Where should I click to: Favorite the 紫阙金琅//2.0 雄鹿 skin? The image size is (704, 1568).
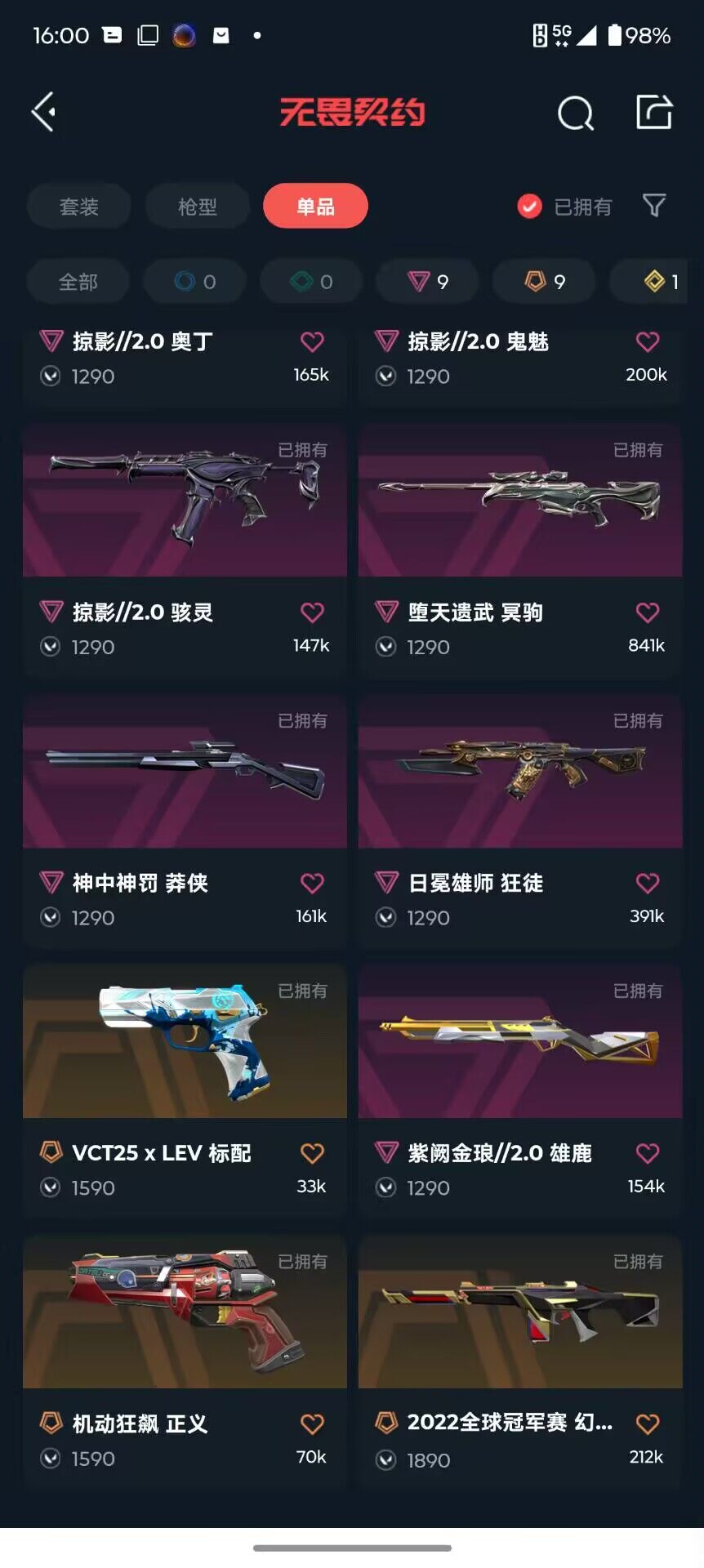click(x=648, y=1153)
